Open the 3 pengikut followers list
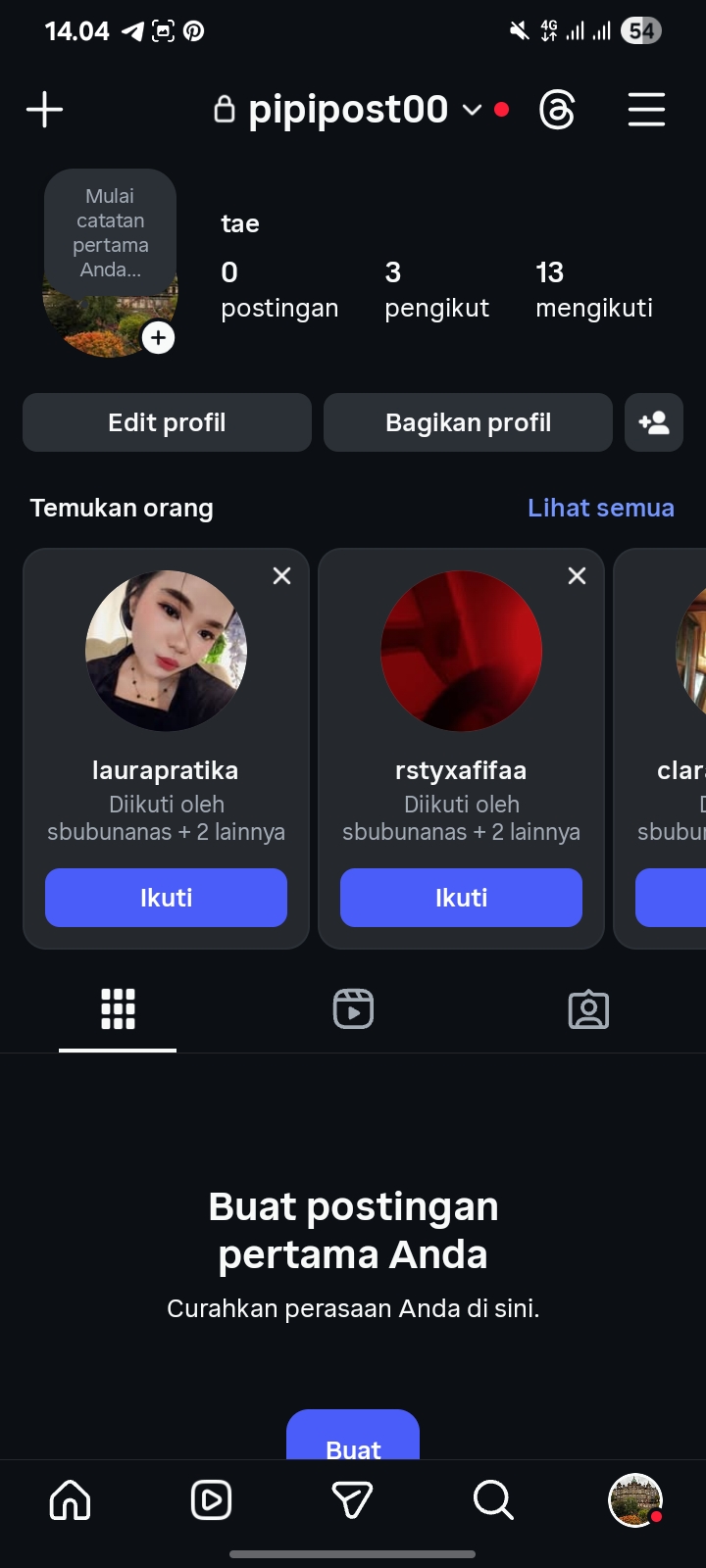706x1568 pixels. 436,289
